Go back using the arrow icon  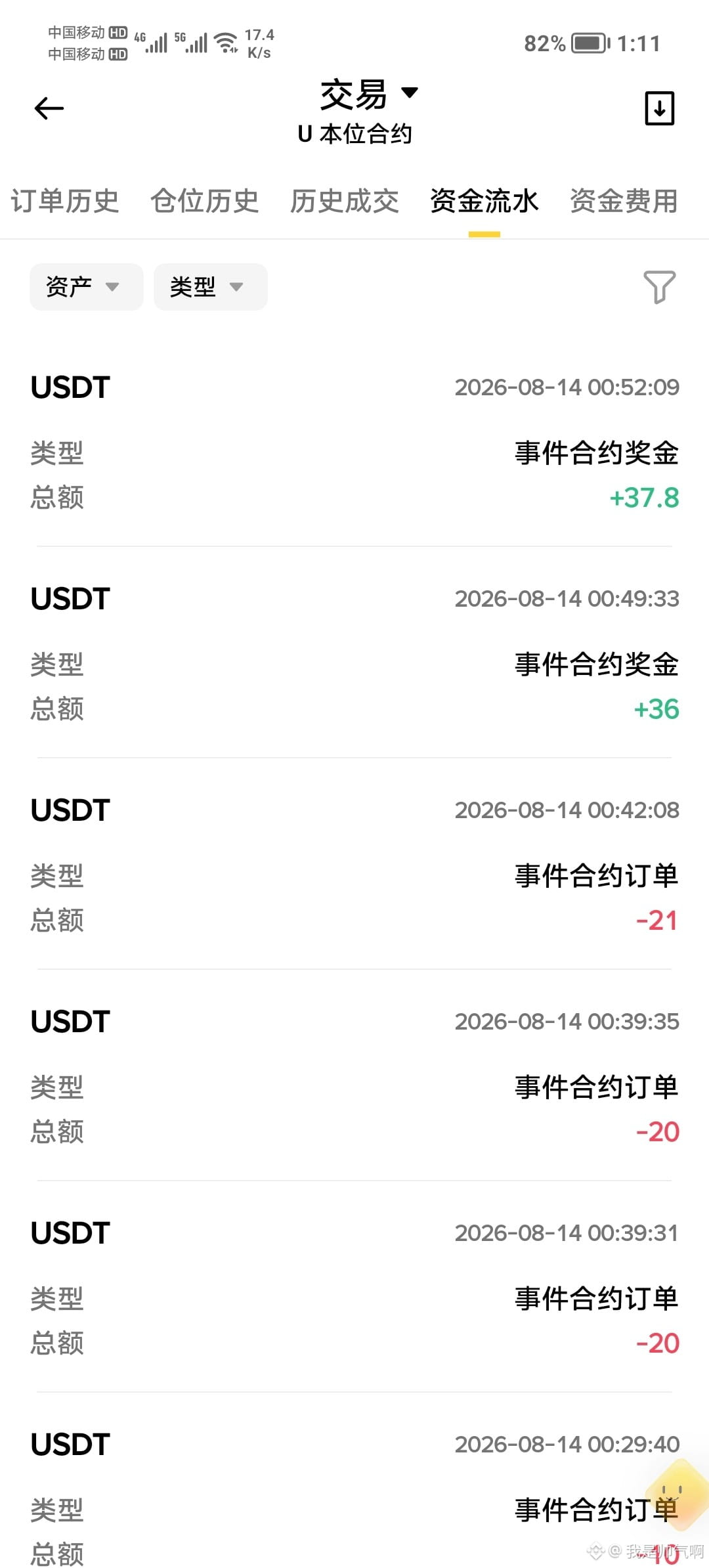coord(49,108)
